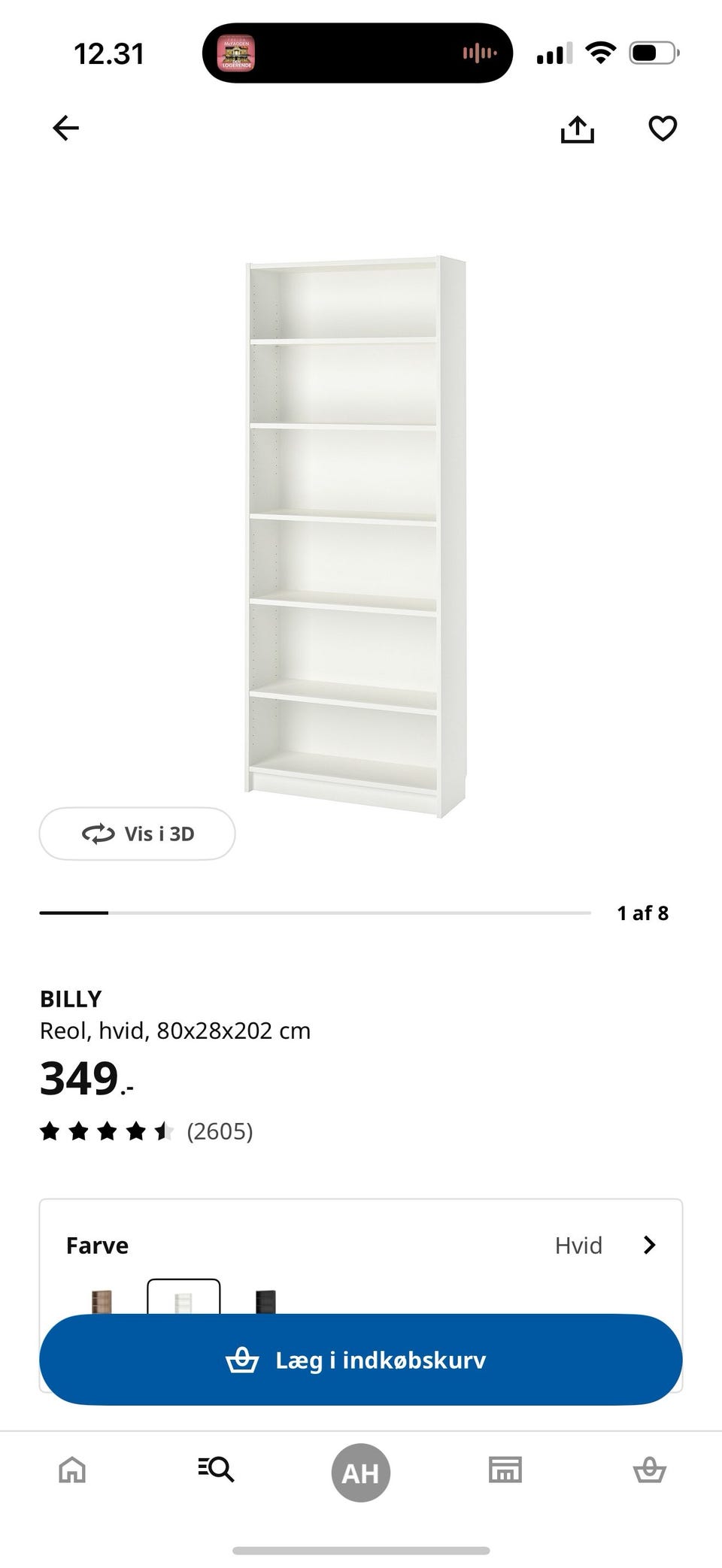Open the store locator icon

[x=505, y=1471]
